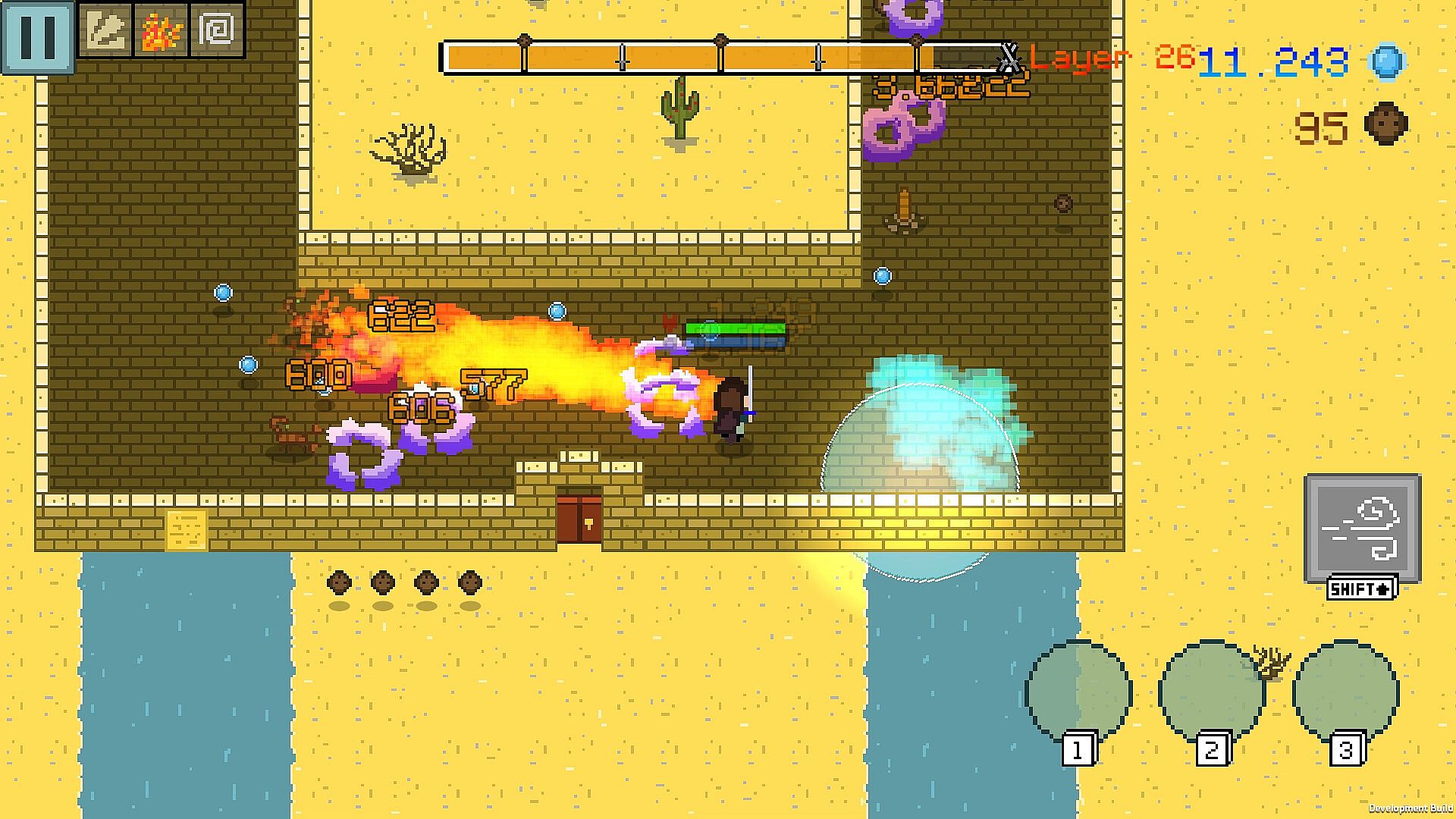Use skill slot 1
1456x819 pixels.
(1078, 692)
